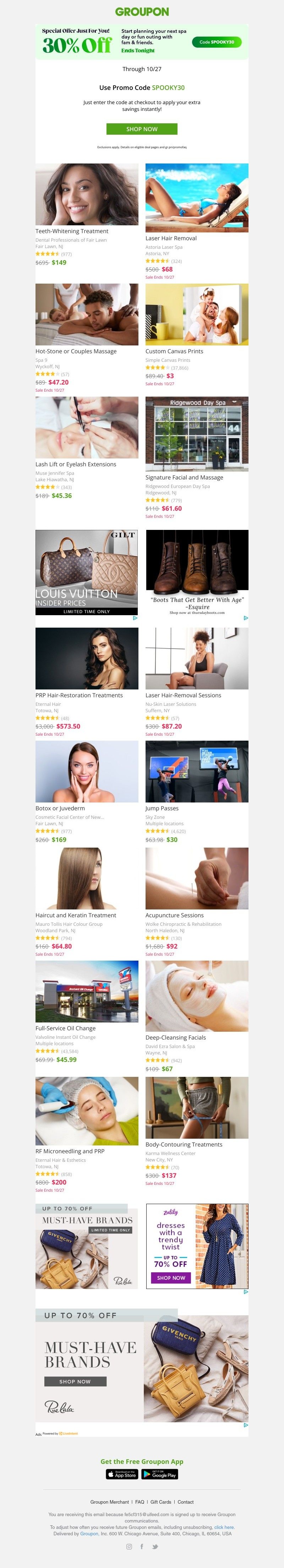The image size is (284, 1568).
Task: Open the Laser Hair Removal deal
Action: click(x=171, y=238)
